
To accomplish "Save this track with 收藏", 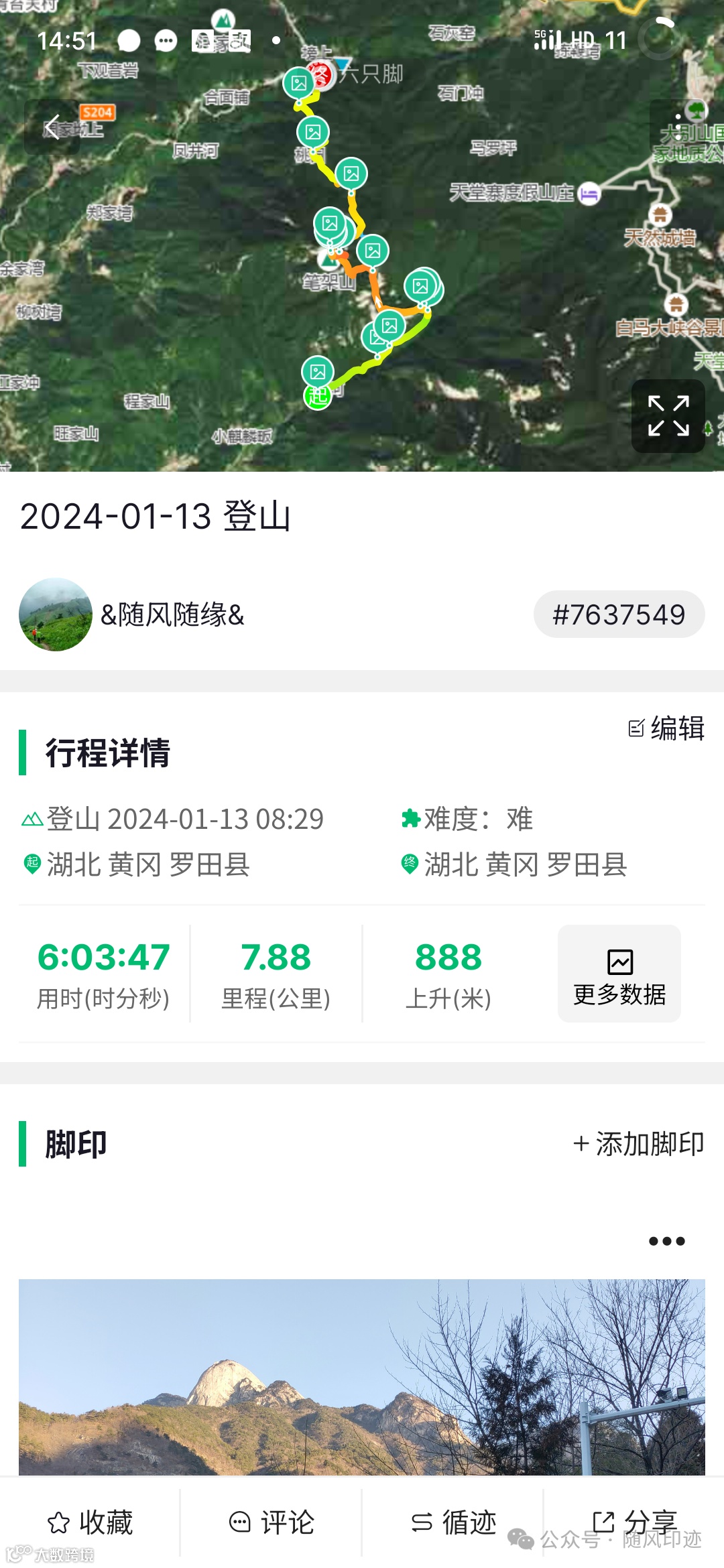I will (x=90, y=1522).
